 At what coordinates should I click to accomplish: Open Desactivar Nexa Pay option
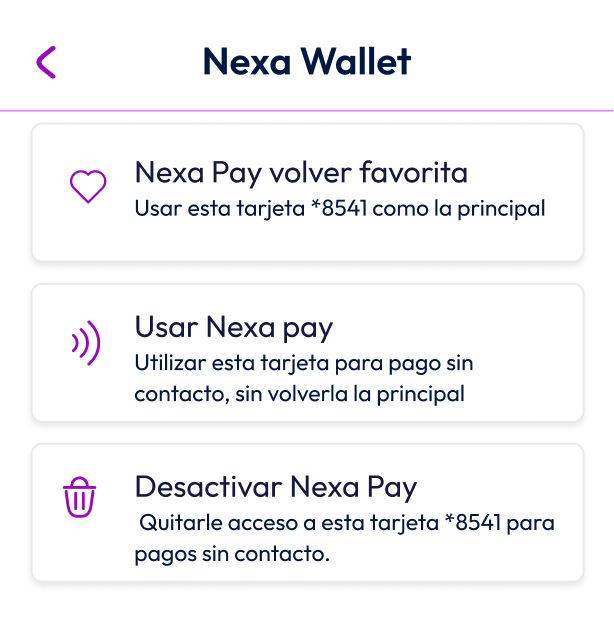(307, 512)
